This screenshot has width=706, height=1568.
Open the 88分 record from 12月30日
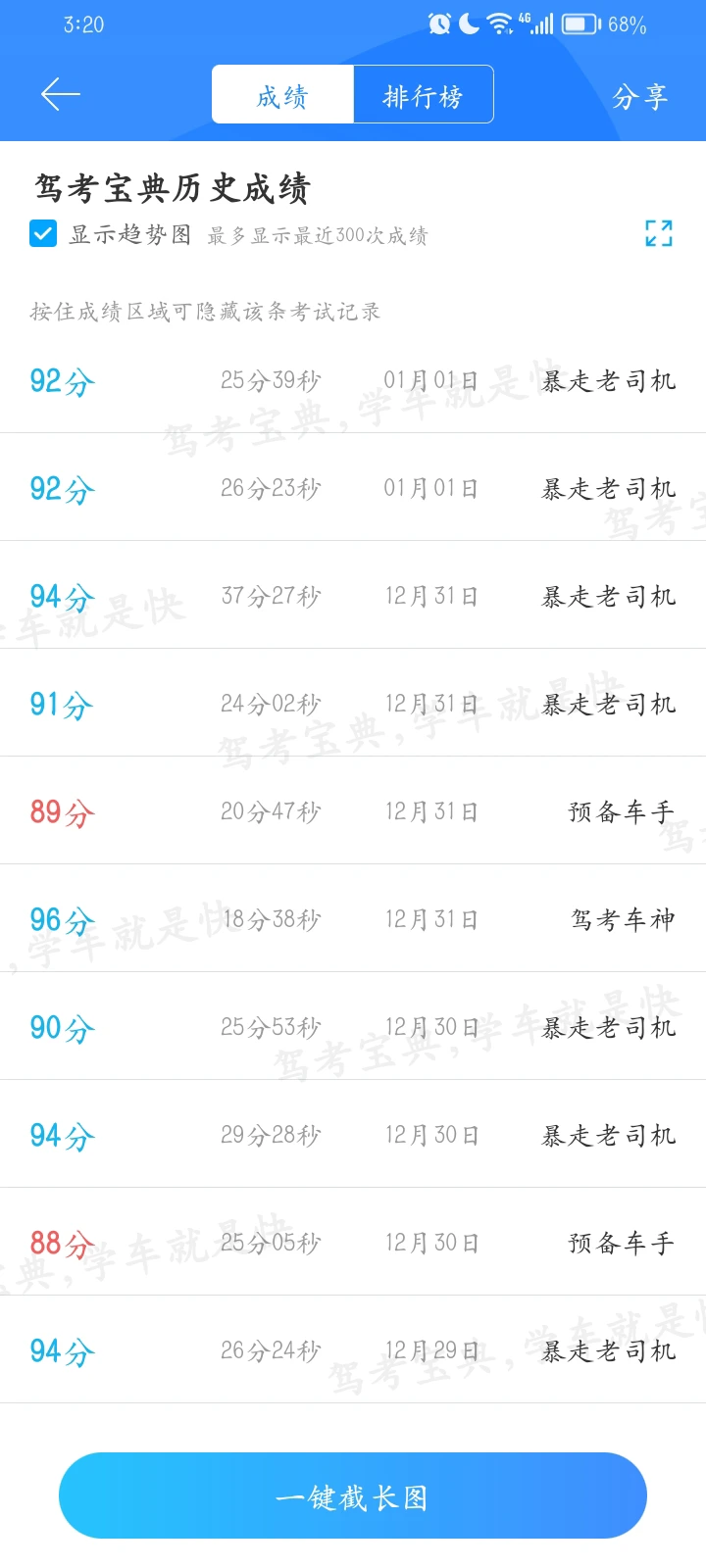[353, 1243]
